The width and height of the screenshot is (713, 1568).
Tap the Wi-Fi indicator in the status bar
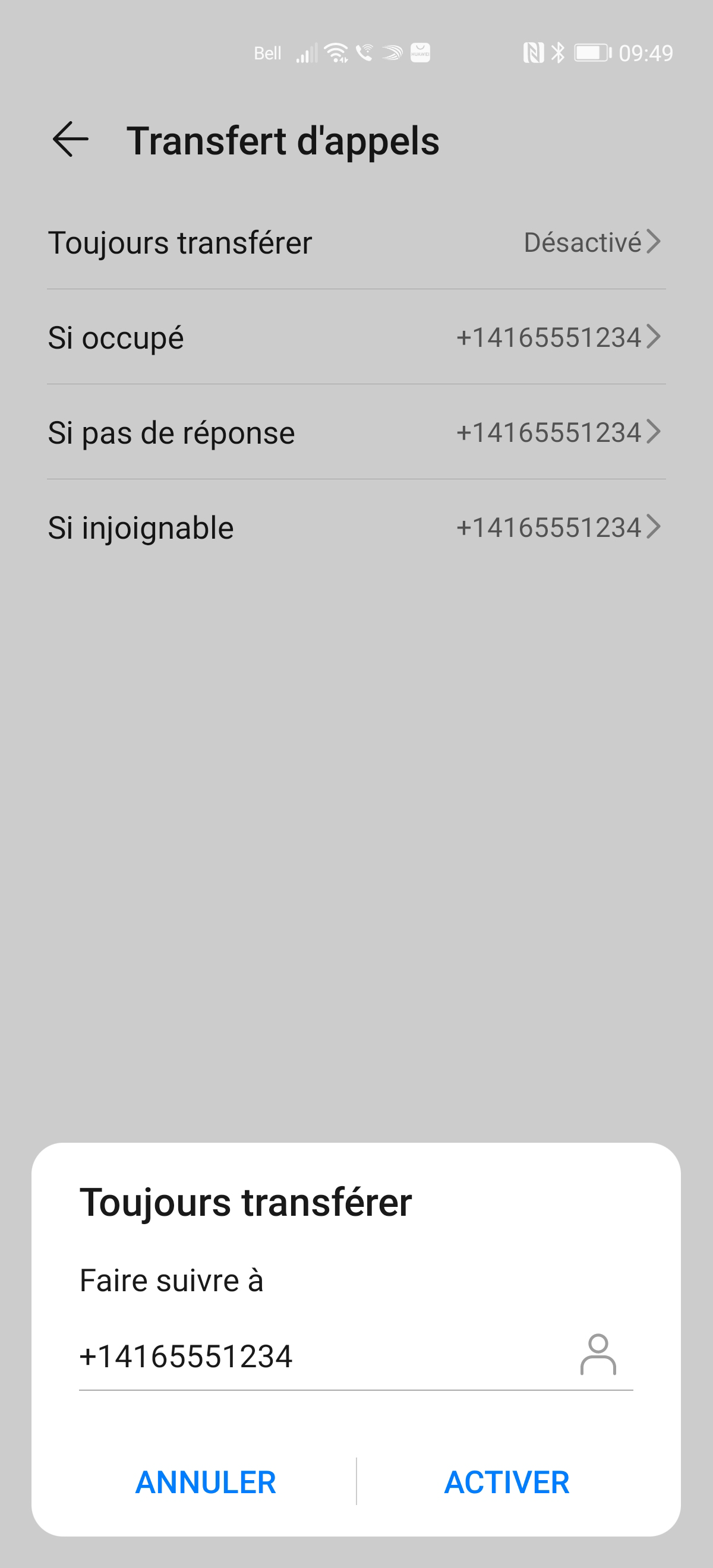pyautogui.click(x=336, y=53)
